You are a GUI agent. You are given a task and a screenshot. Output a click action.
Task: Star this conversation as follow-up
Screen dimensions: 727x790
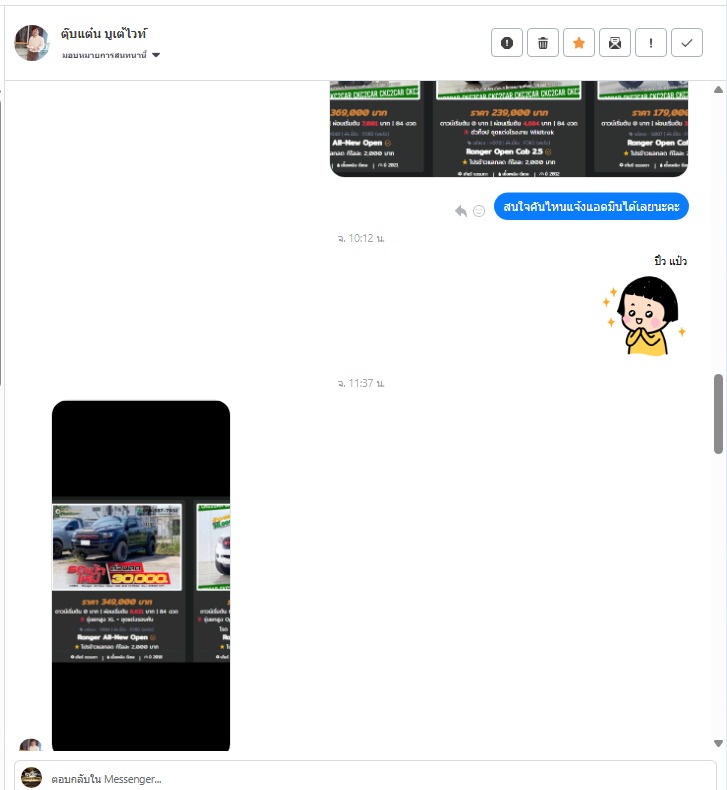(579, 43)
